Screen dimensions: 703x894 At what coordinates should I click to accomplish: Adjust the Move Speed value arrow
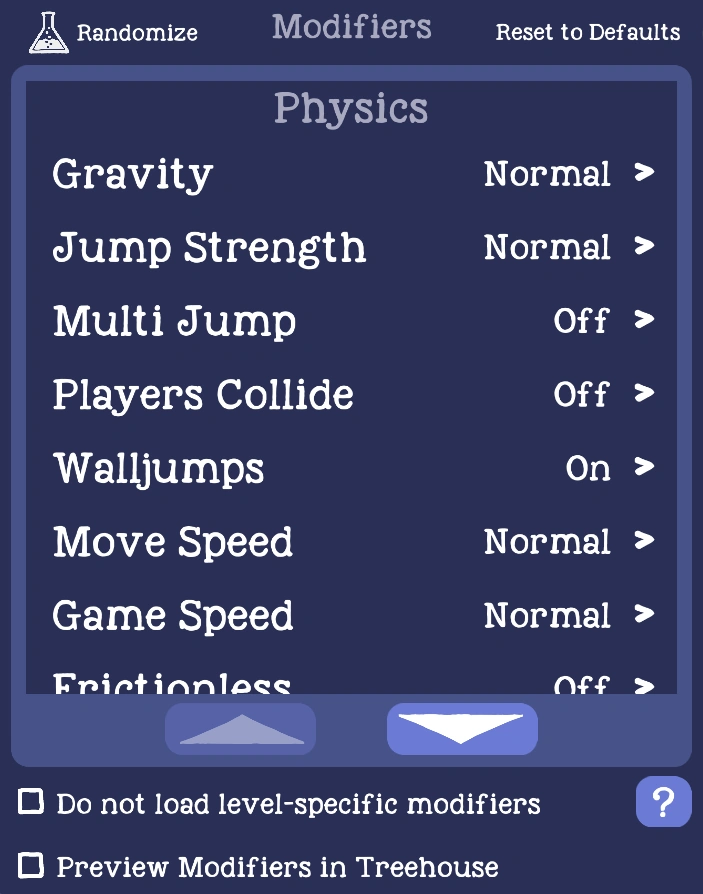pos(644,540)
